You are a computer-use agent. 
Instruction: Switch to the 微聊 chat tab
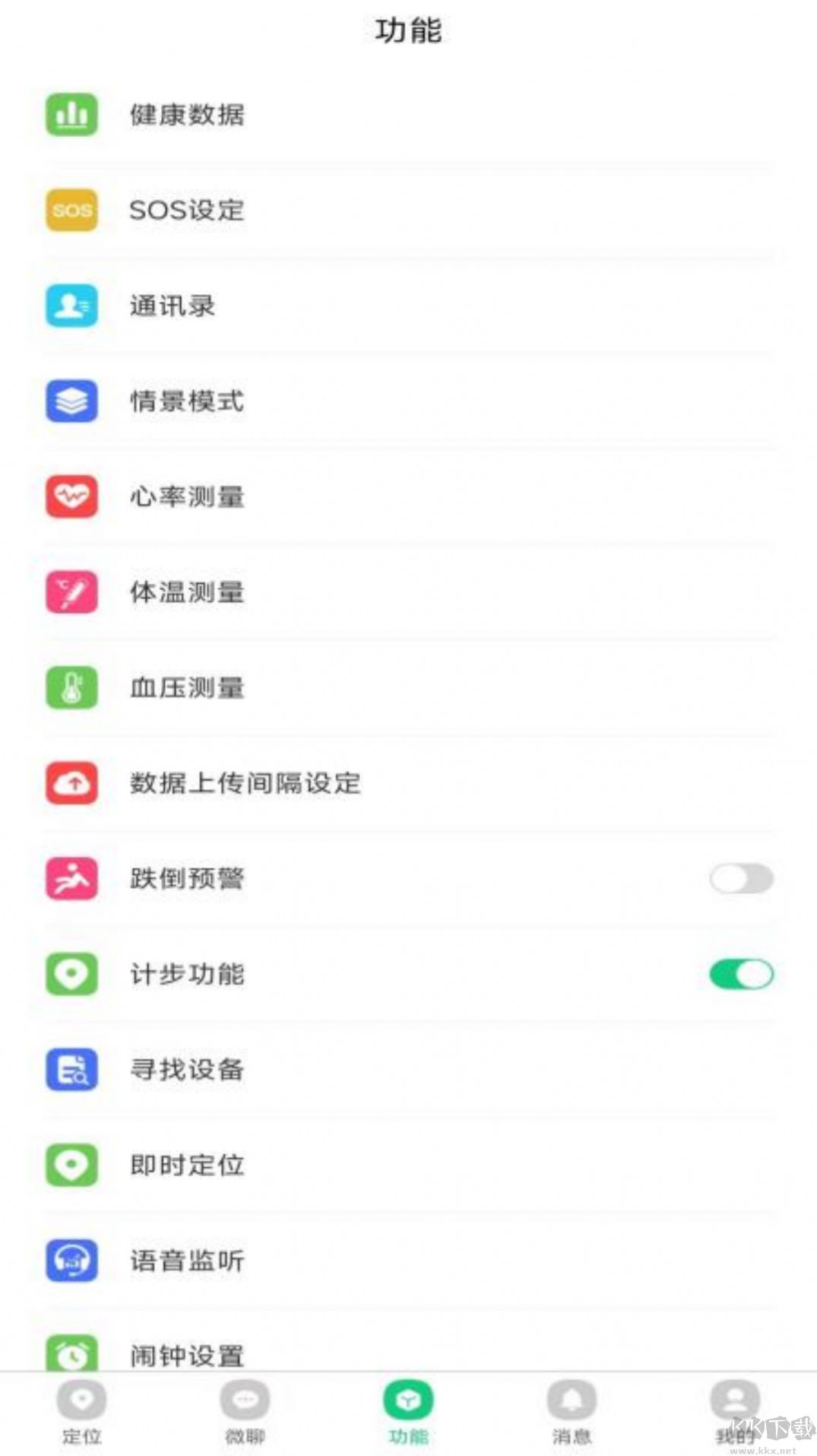pyautogui.click(x=245, y=1413)
